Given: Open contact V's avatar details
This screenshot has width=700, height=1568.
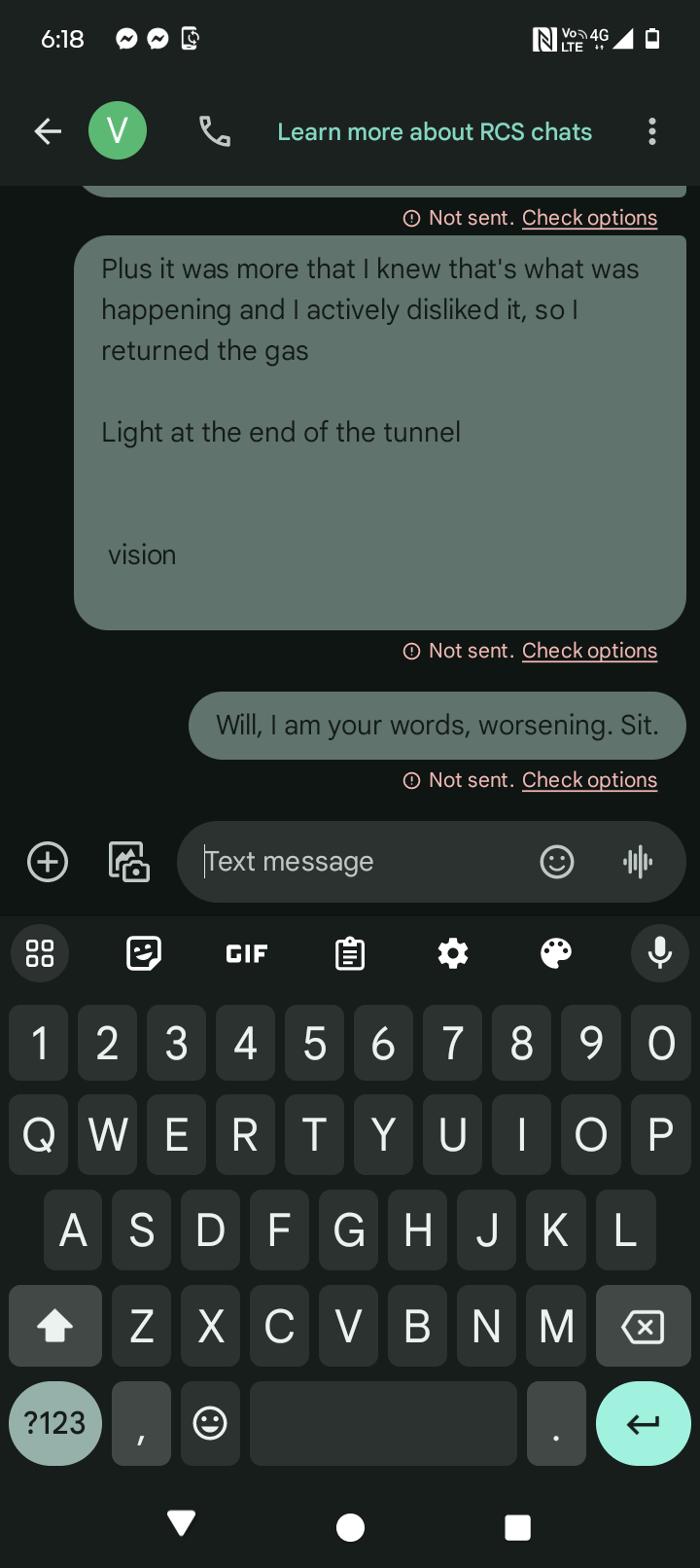Looking at the screenshot, I should point(118,131).
